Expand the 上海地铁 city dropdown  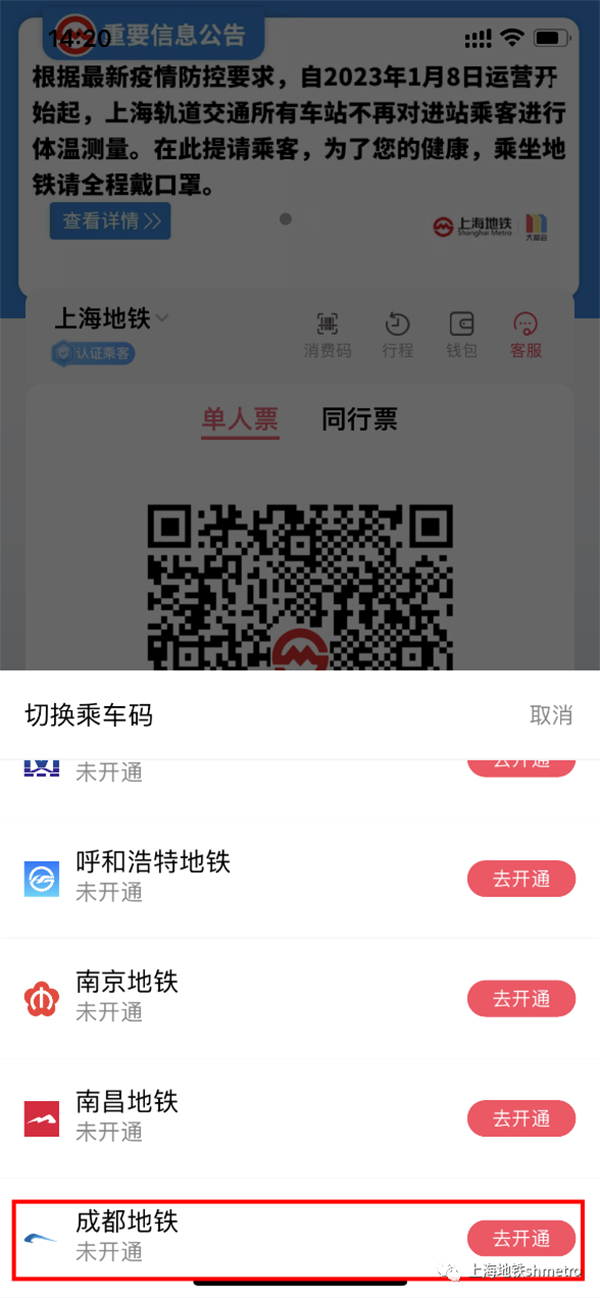[x=111, y=320]
